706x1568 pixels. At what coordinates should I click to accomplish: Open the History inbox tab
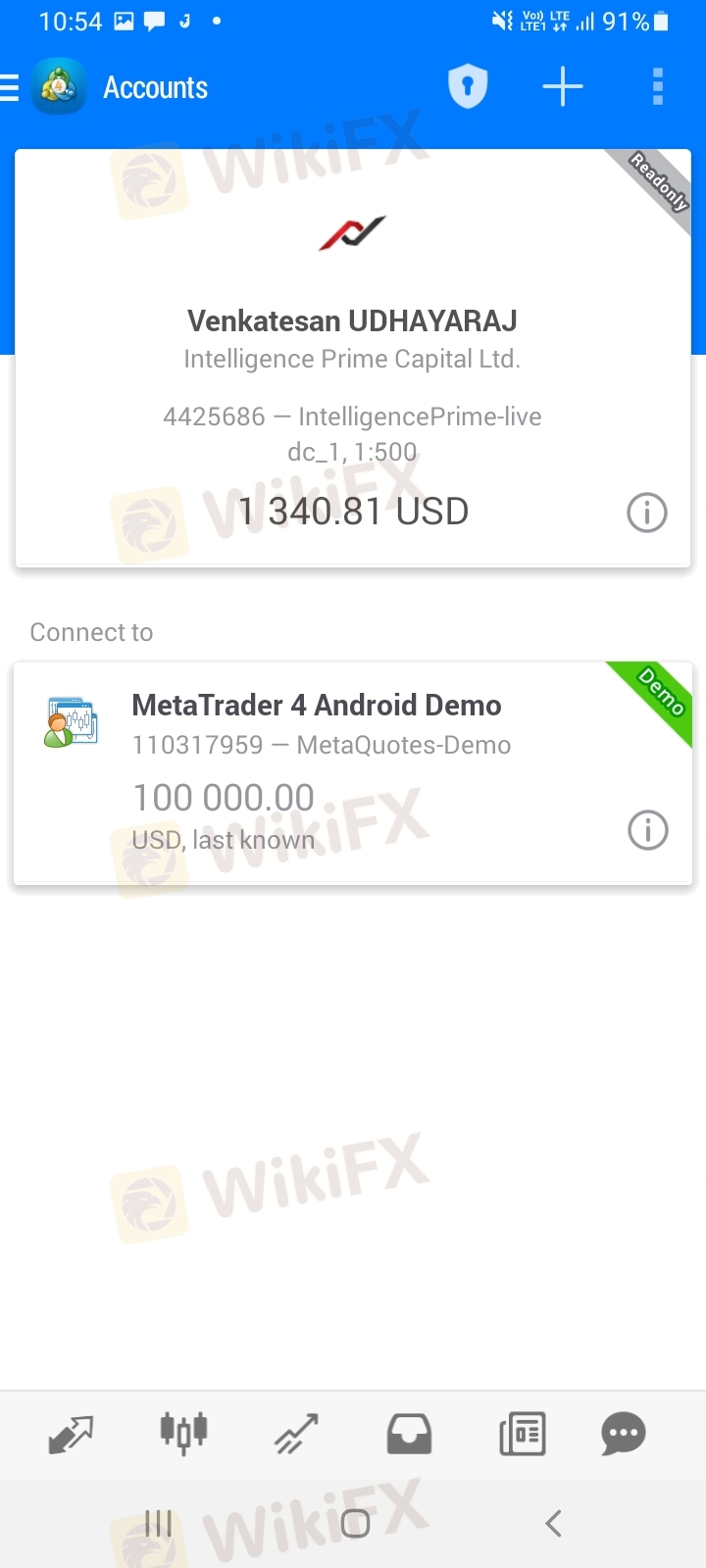[x=409, y=1435]
